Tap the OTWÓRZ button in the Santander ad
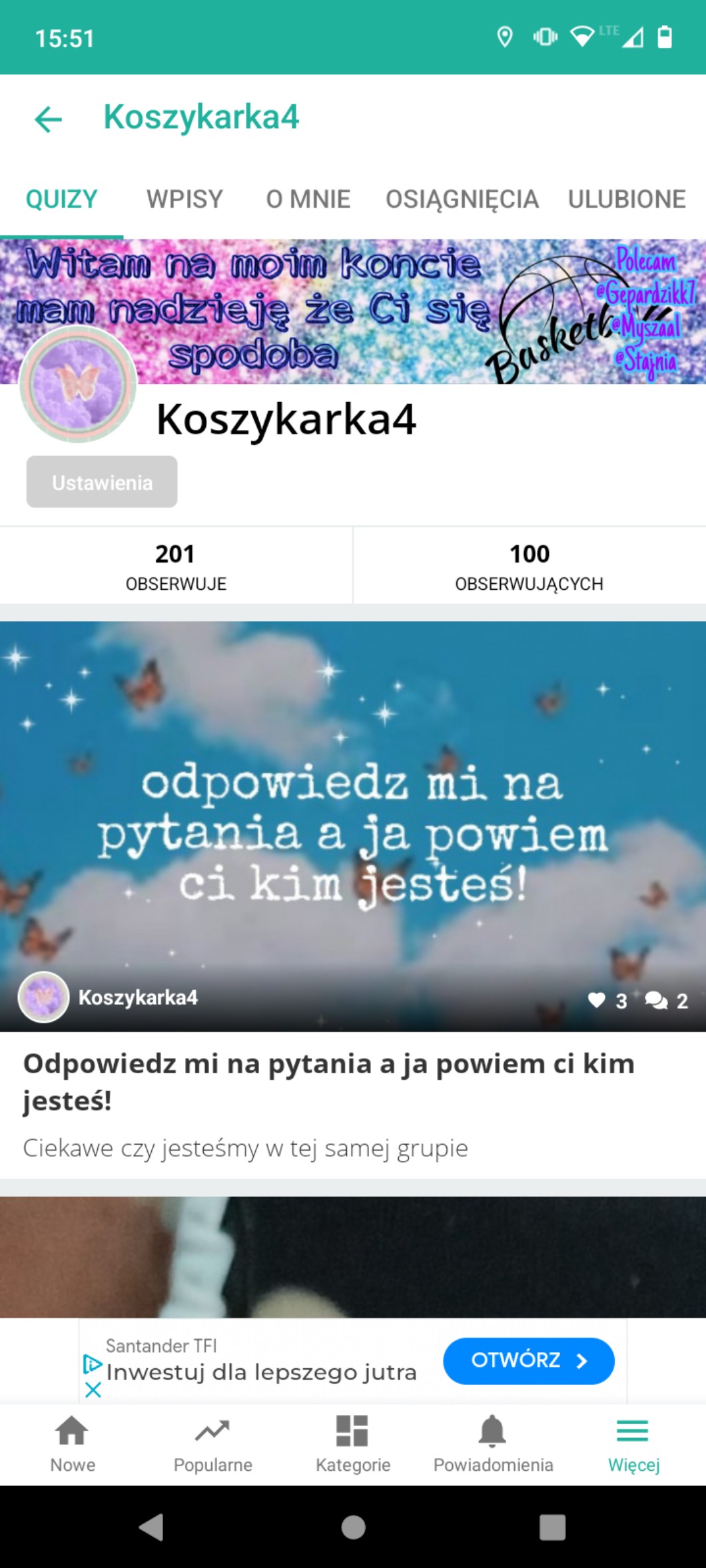706x1568 pixels. [x=528, y=1360]
